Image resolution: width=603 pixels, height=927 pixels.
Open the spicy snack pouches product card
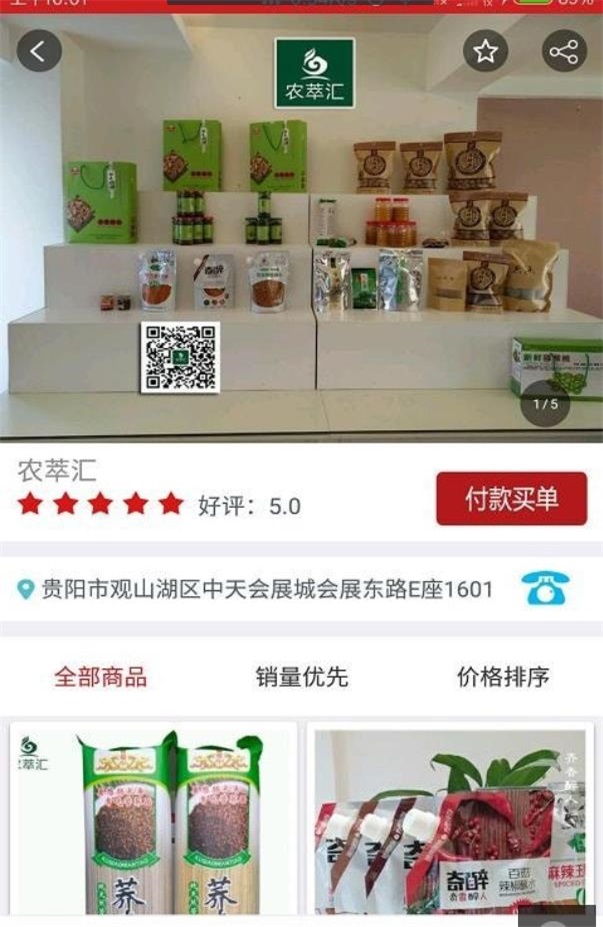(x=448, y=820)
